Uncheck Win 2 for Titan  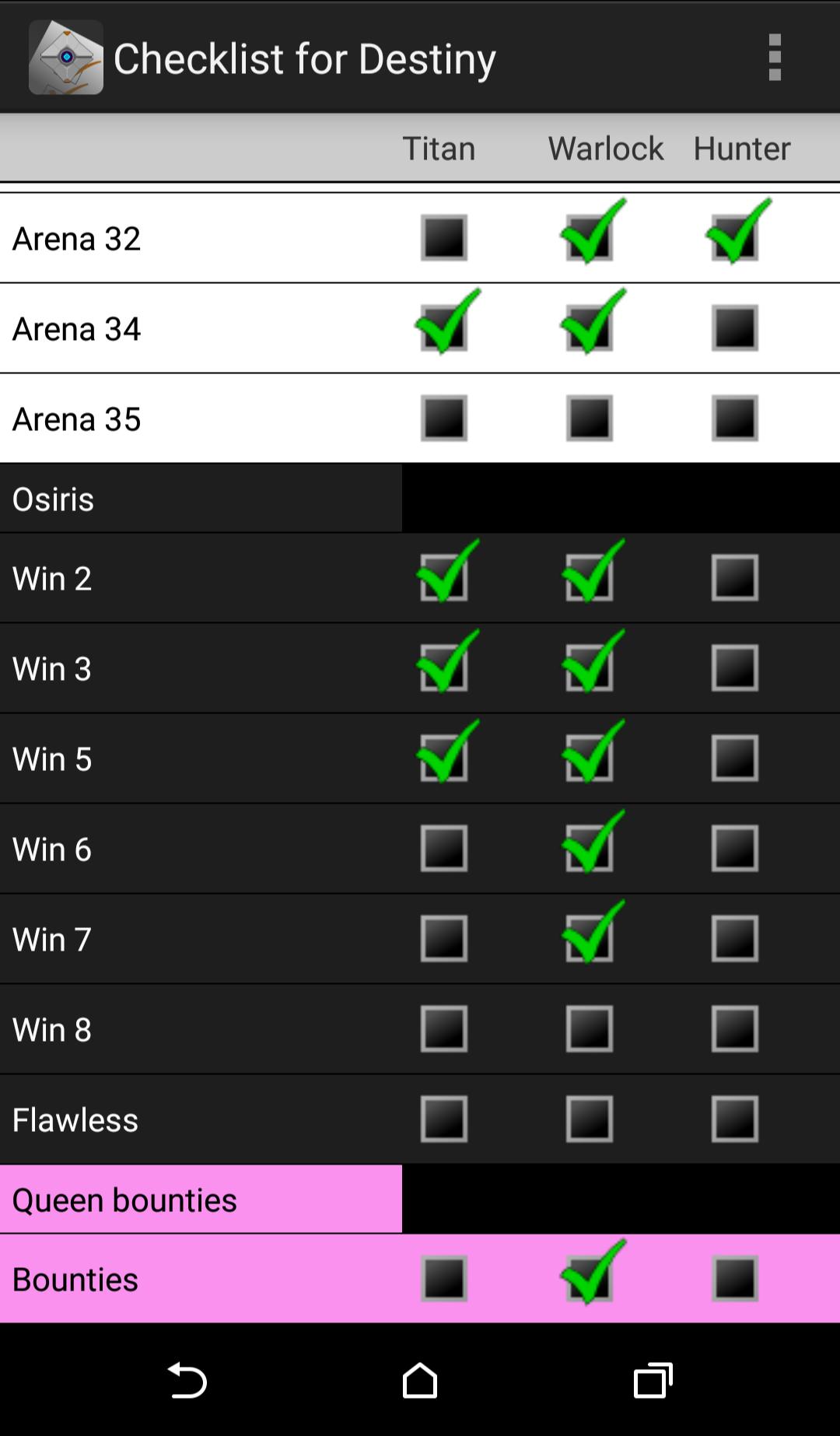point(444,577)
